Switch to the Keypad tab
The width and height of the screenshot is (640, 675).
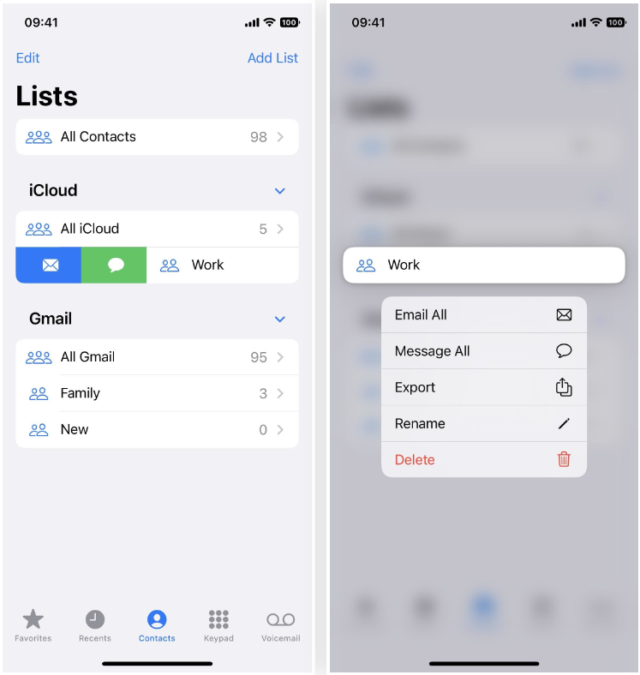[218, 625]
